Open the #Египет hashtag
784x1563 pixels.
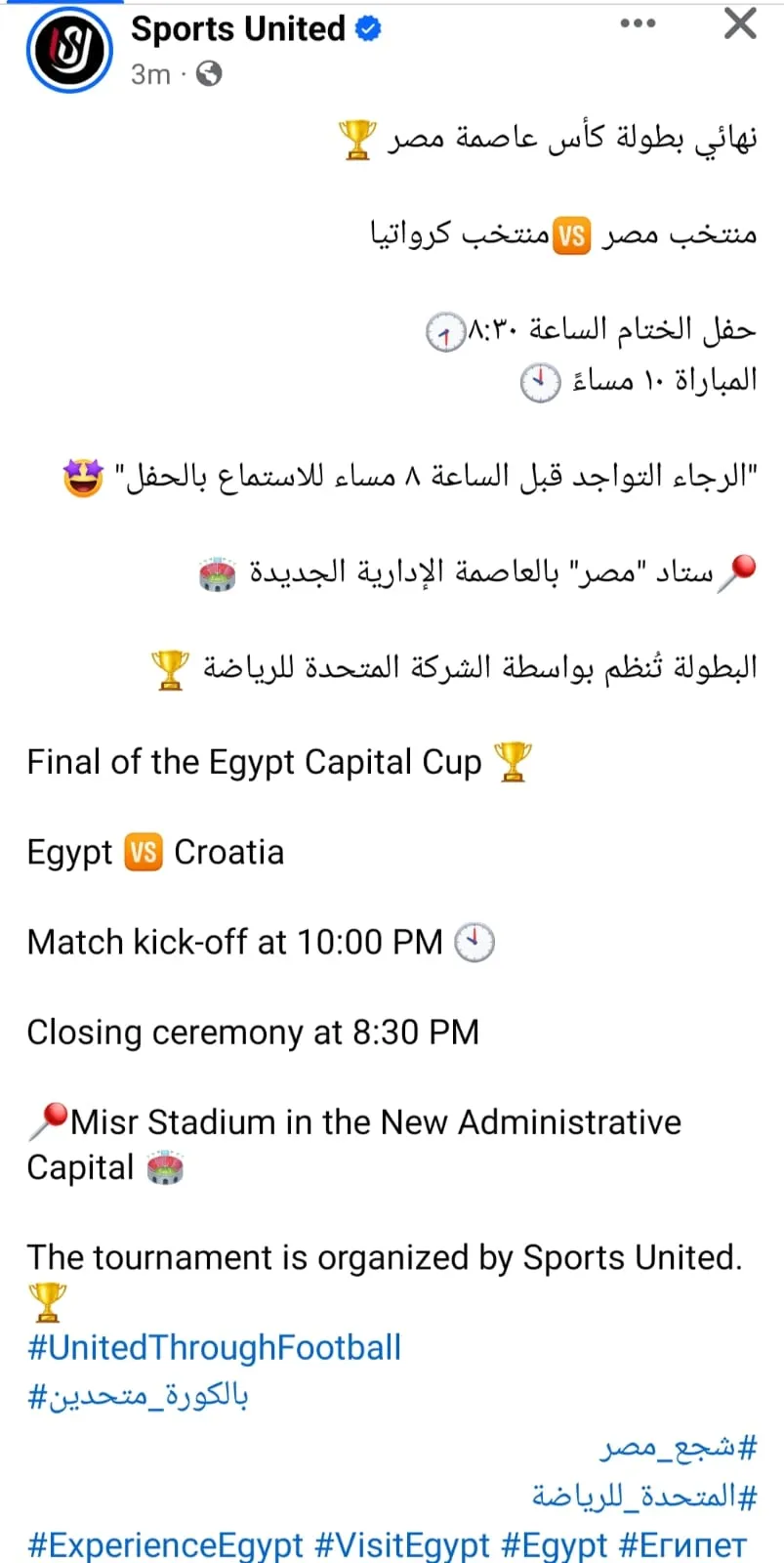click(682, 1544)
